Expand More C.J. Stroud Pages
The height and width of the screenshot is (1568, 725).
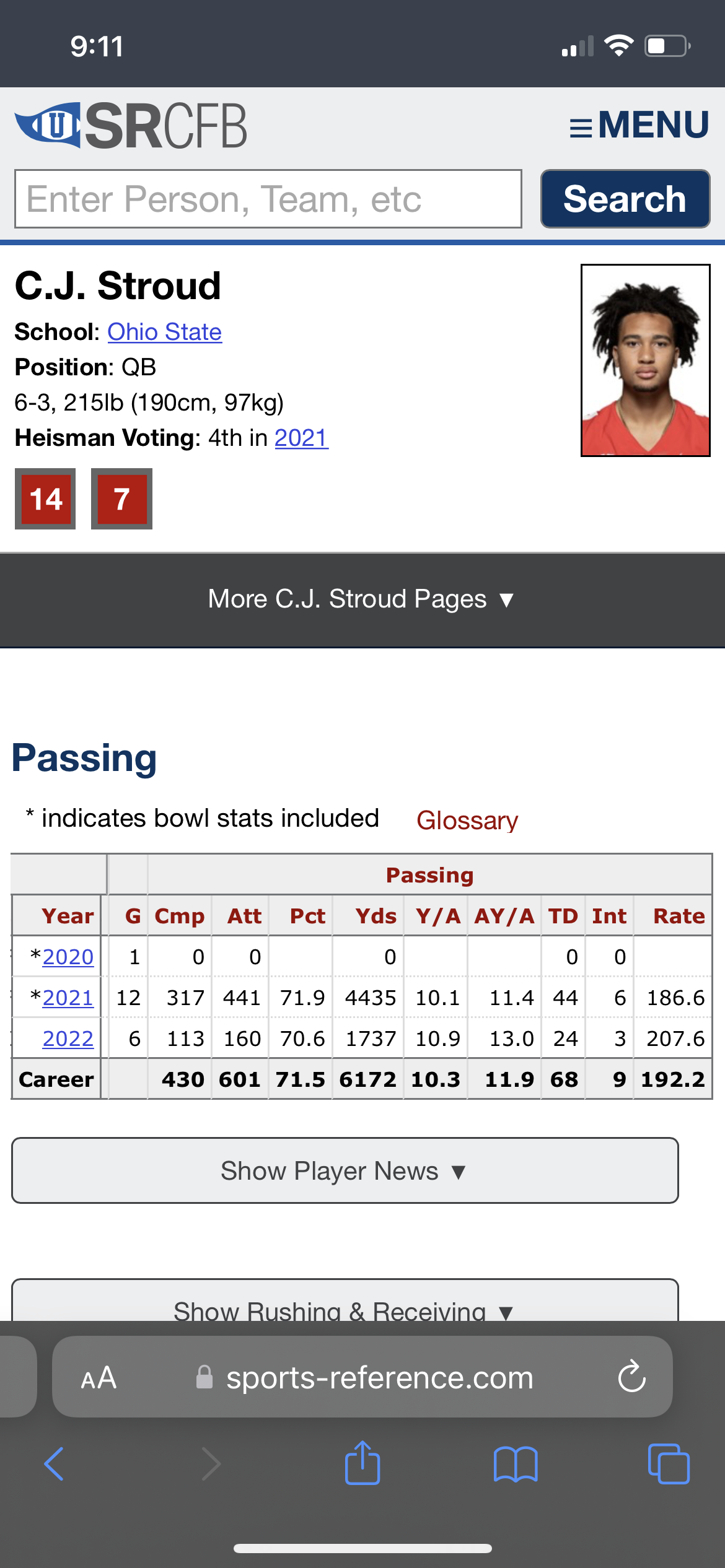click(362, 599)
